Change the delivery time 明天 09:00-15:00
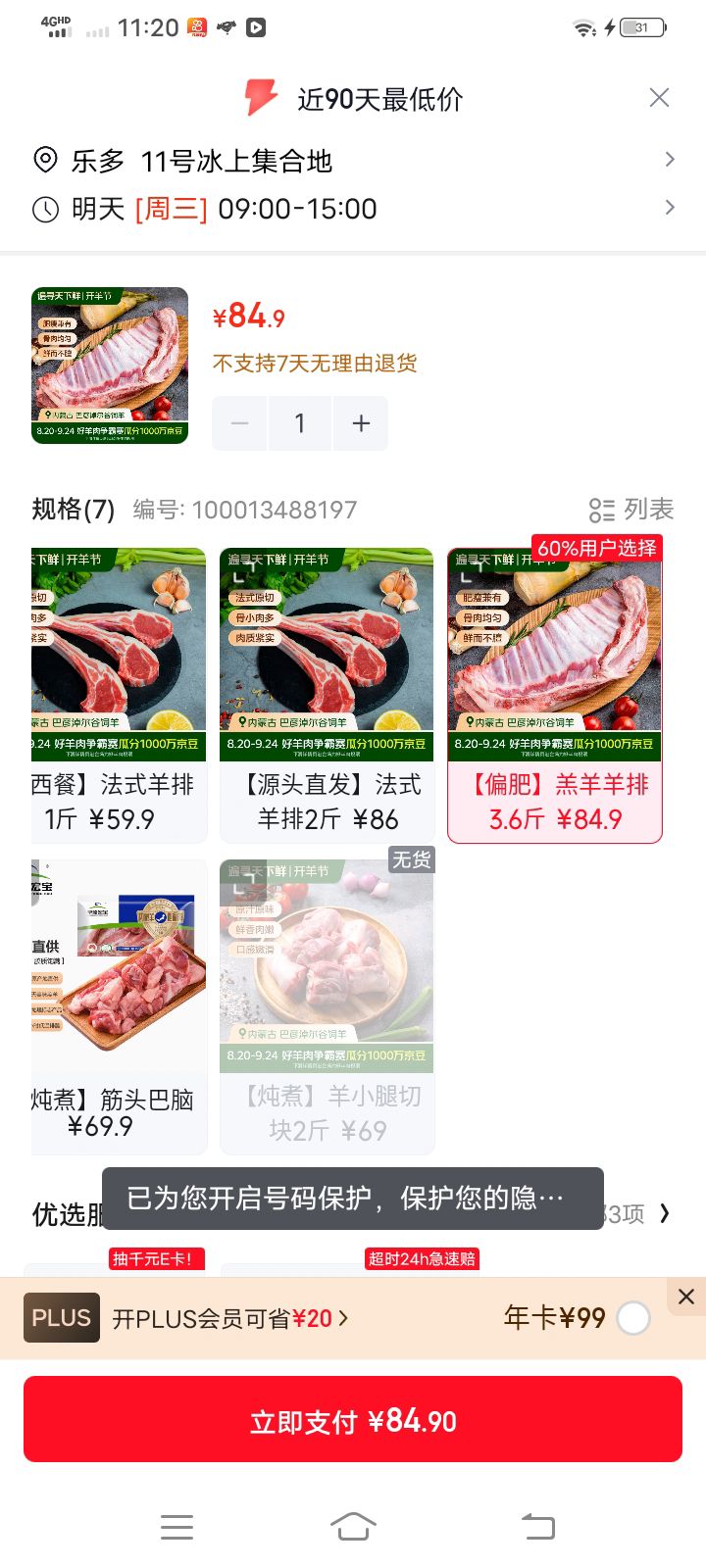The width and height of the screenshot is (706, 1568). coord(353,209)
